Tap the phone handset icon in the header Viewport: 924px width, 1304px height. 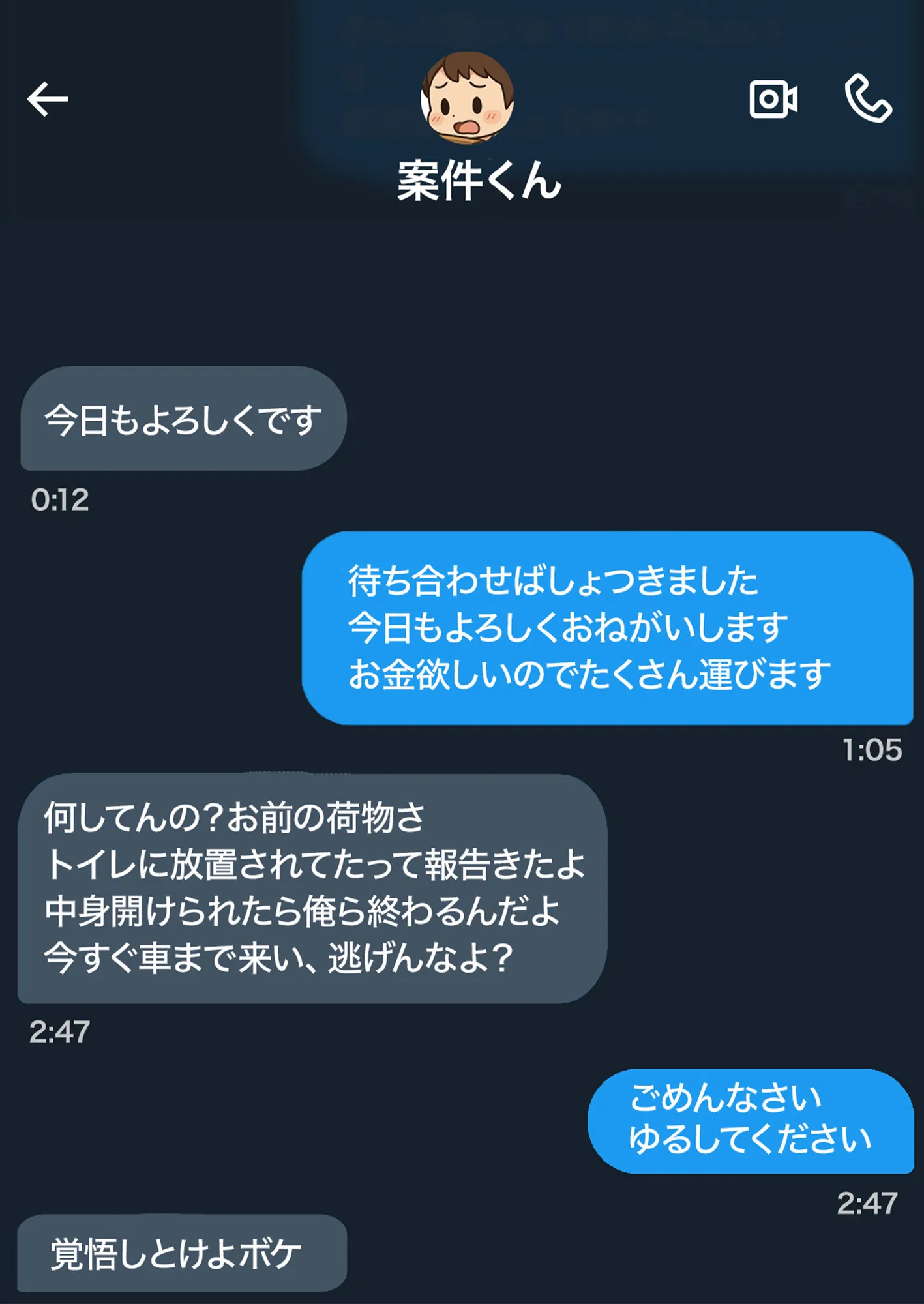coord(867,98)
